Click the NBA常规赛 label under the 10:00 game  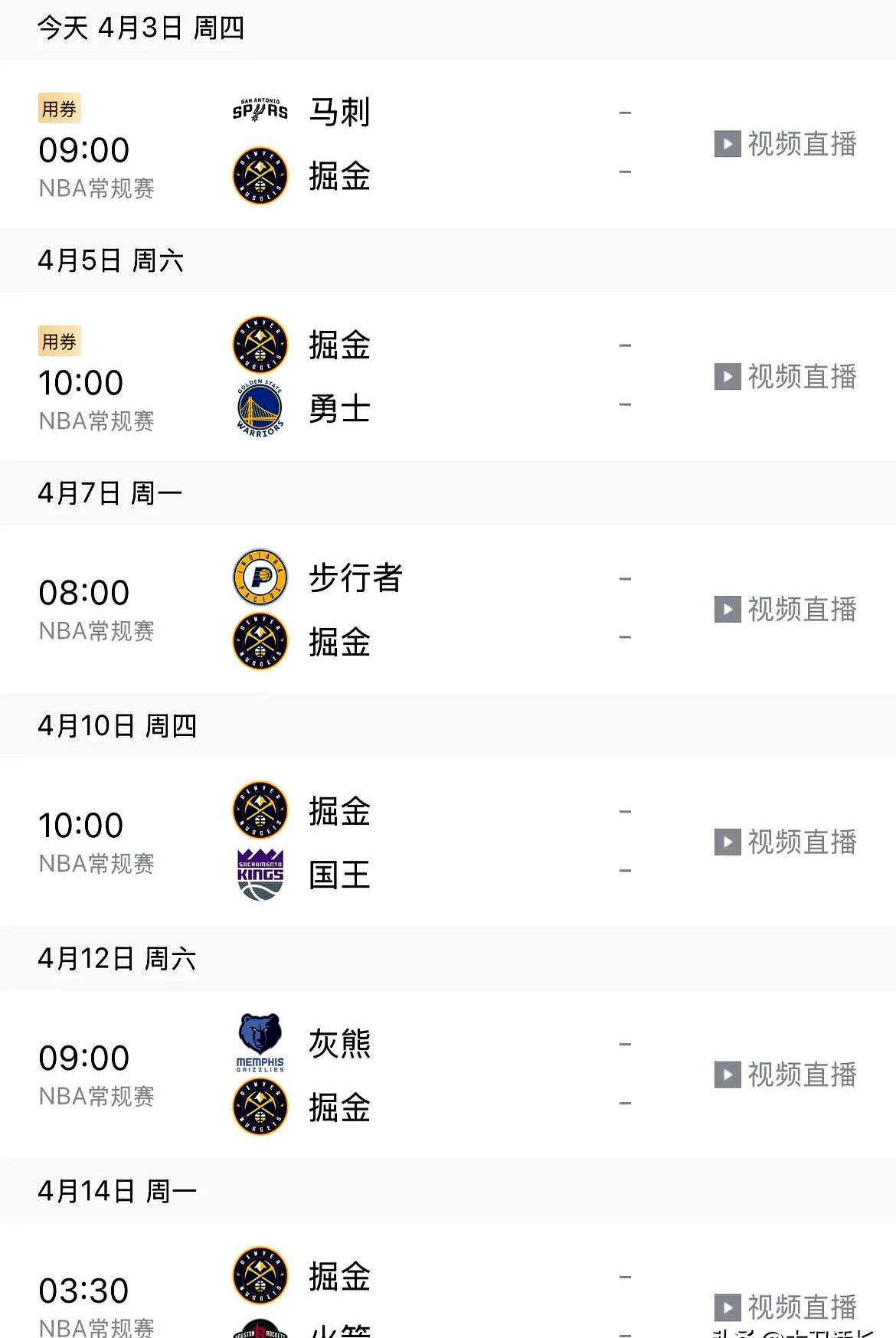(x=96, y=420)
